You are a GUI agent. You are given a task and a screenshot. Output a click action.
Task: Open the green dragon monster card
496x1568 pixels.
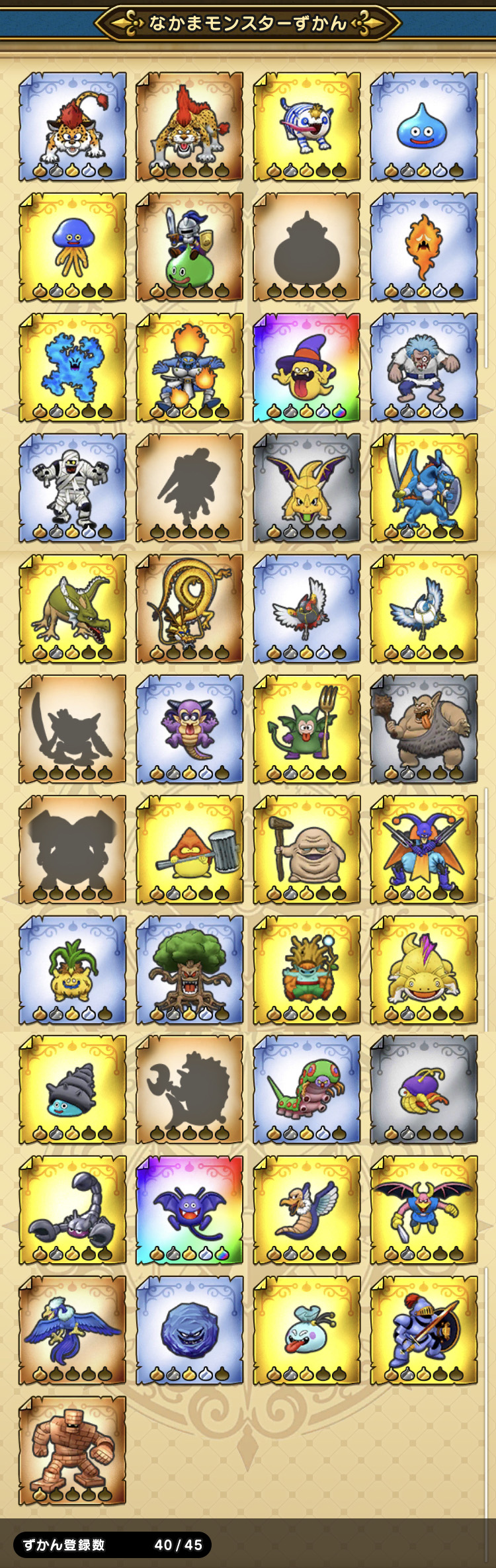tap(72, 608)
